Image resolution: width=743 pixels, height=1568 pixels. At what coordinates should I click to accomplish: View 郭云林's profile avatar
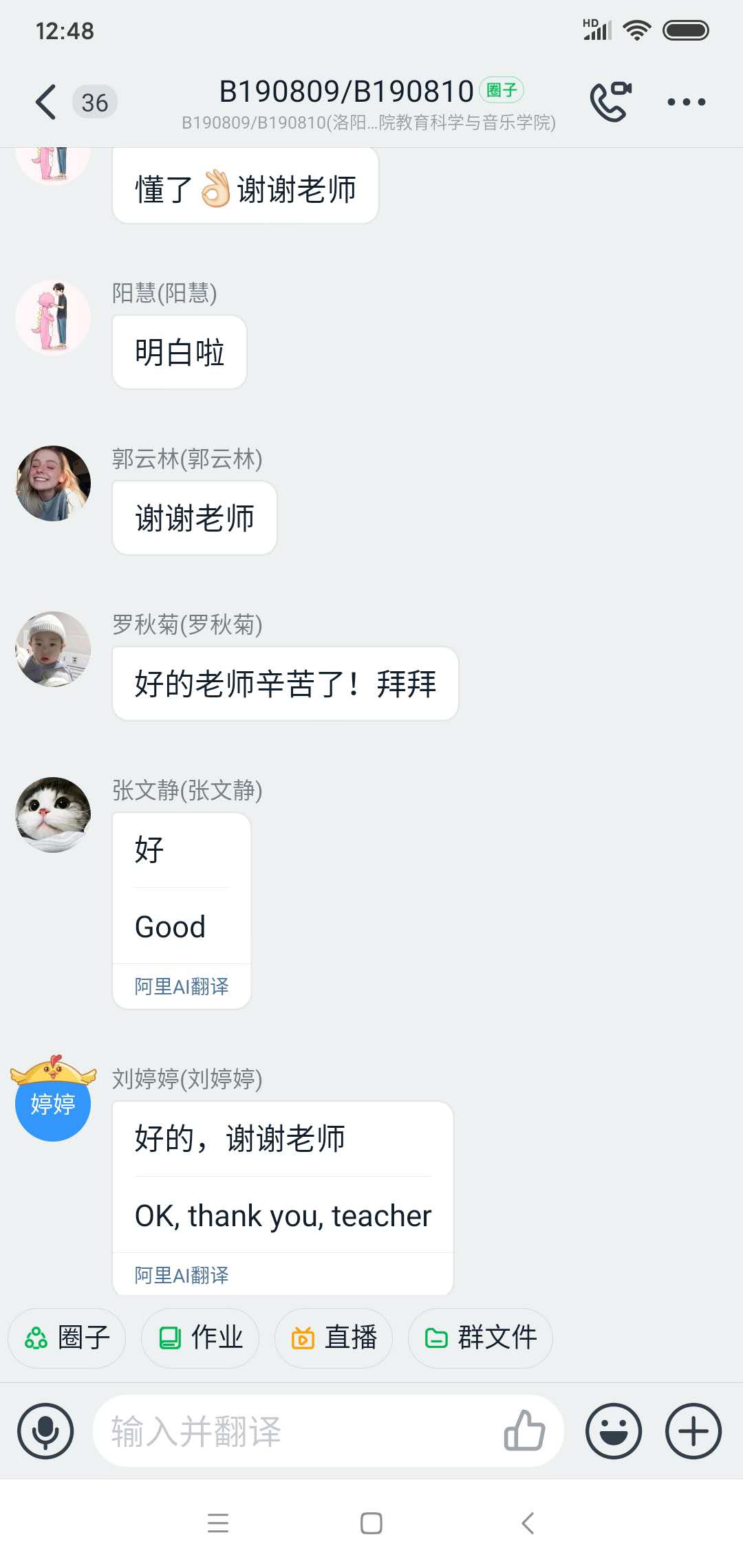(x=53, y=483)
